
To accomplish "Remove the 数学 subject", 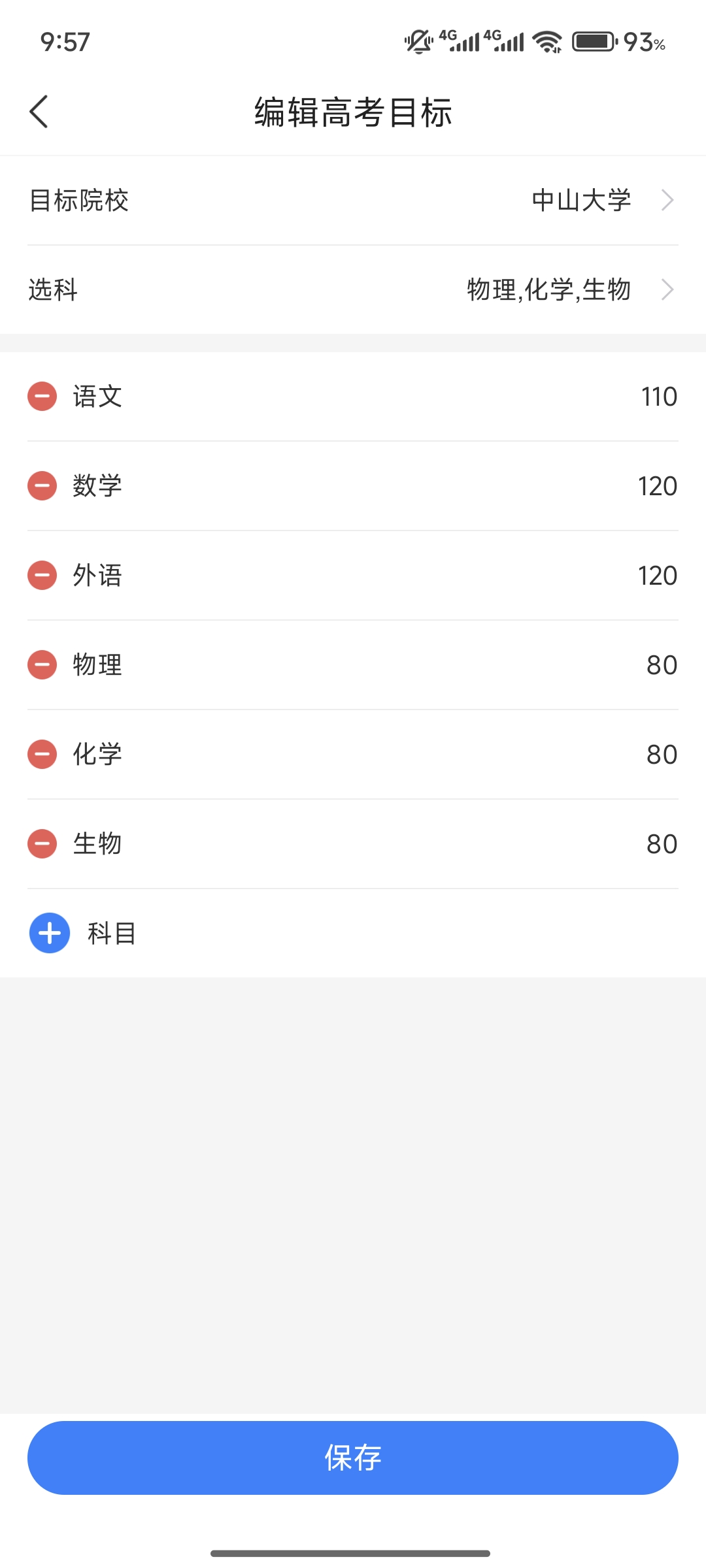I will tap(42, 486).
